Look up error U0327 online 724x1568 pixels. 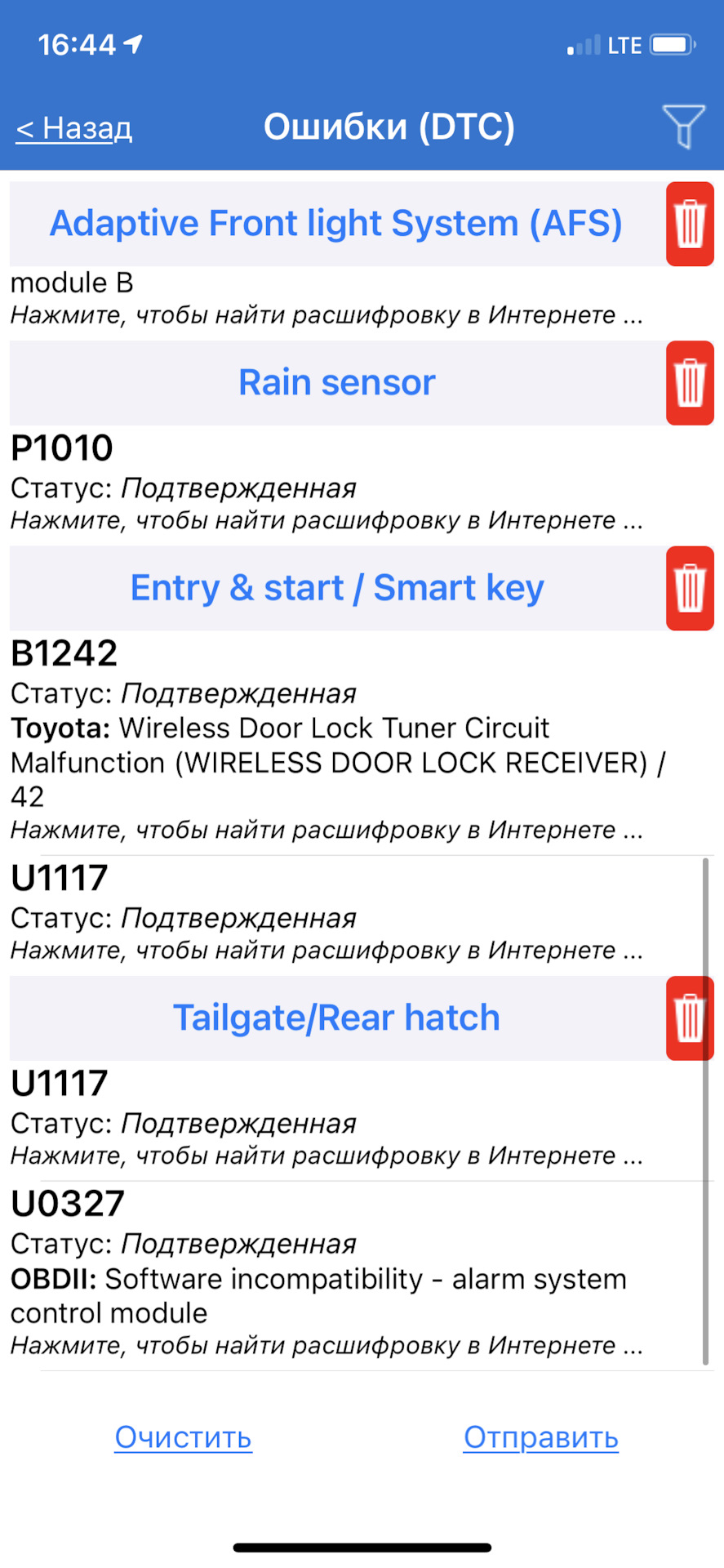coord(326,1345)
